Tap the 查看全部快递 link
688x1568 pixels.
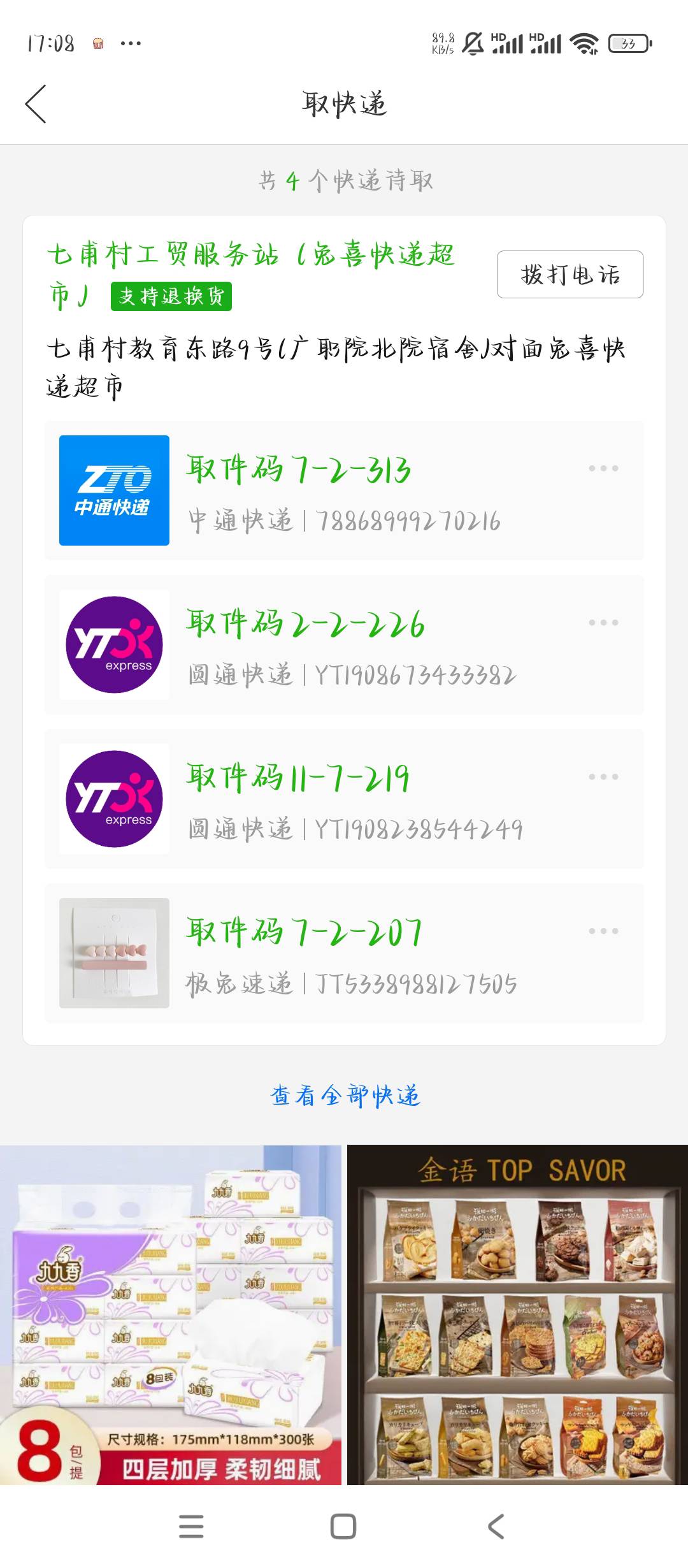pos(345,1096)
